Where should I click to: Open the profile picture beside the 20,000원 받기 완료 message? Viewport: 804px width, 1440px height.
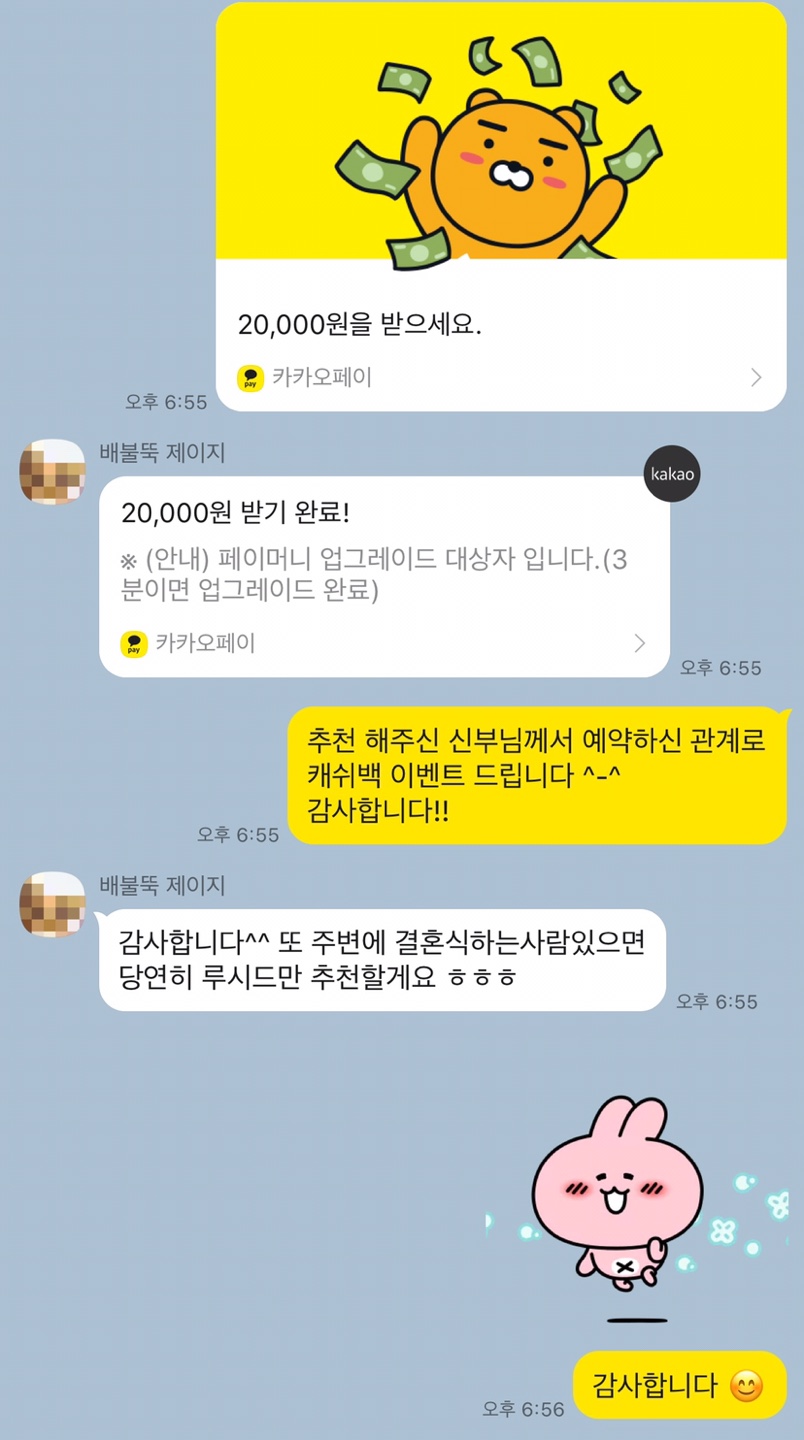pyautogui.click(x=52, y=471)
